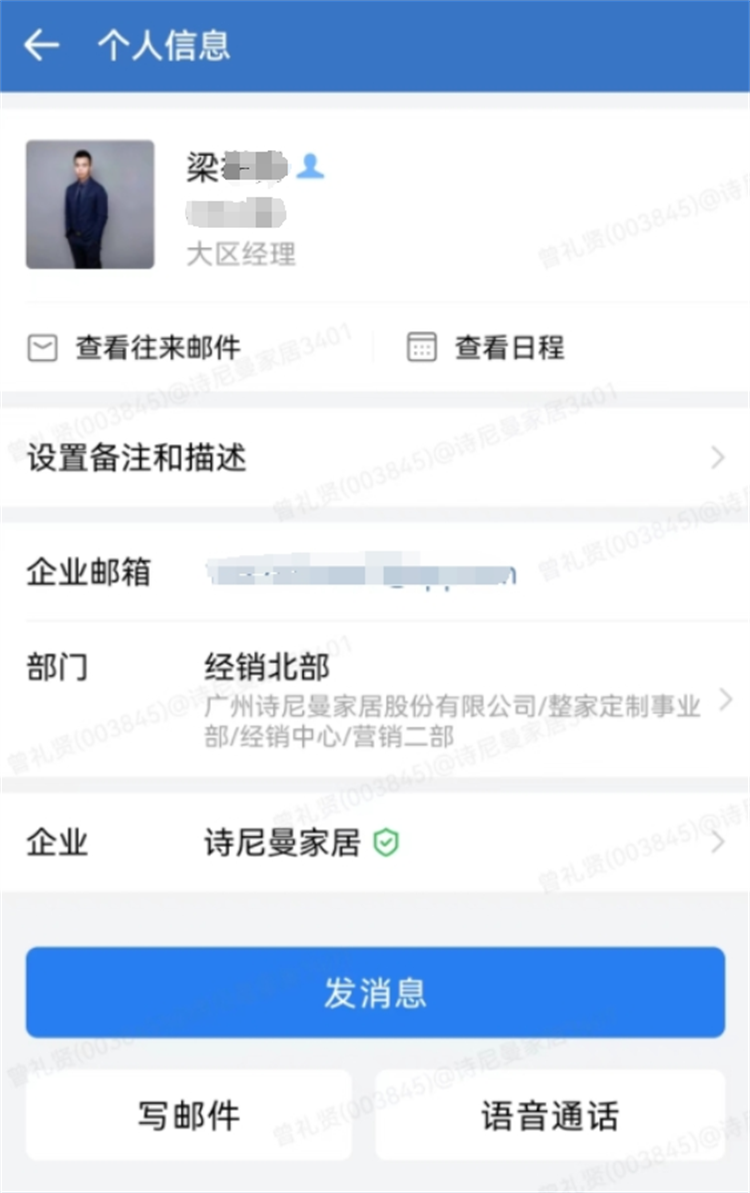Open 设置备注和描述
This screenshot has width=750, height=1193.
point(375,459)
